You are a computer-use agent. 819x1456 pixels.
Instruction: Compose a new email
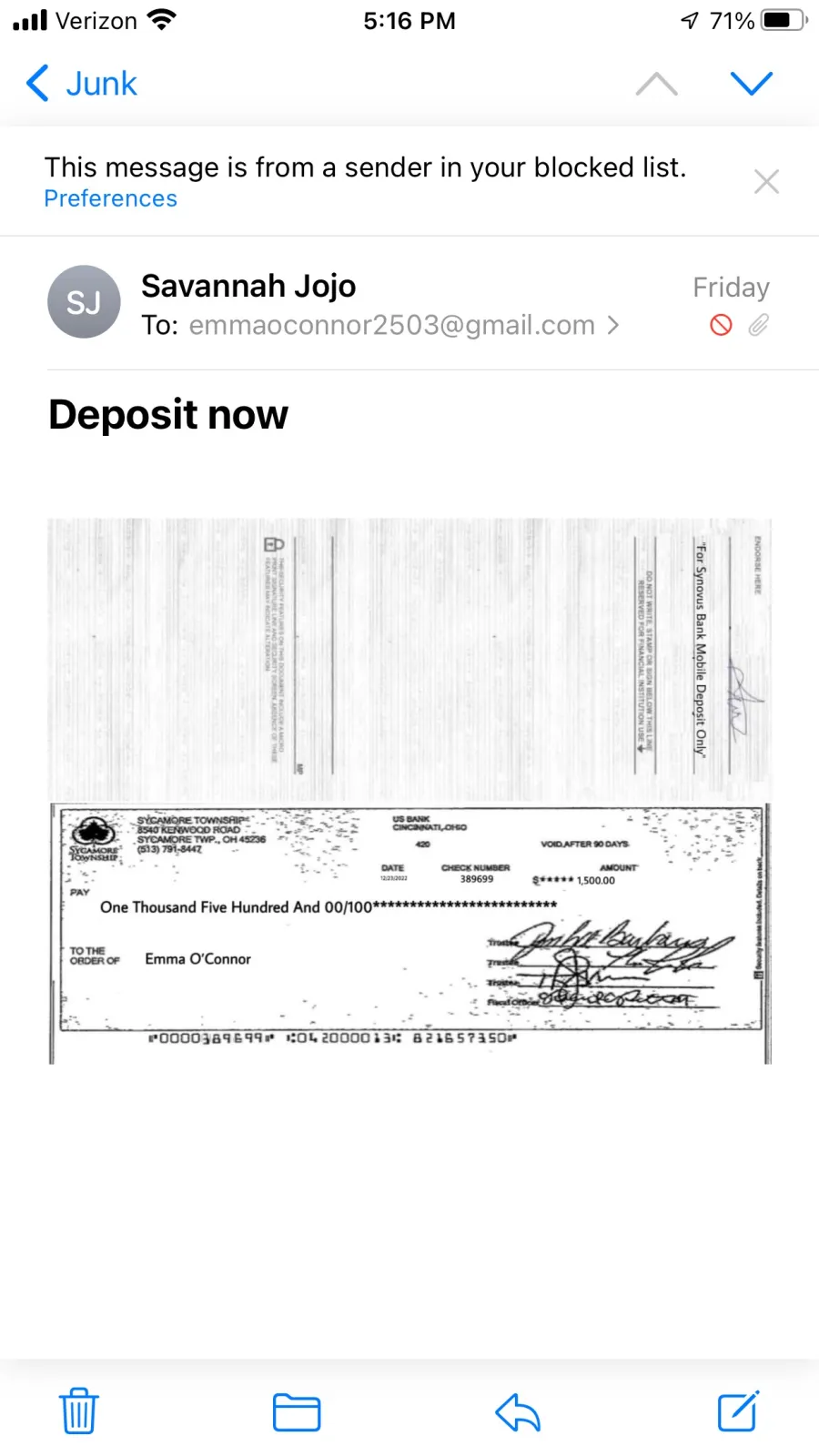pos(738,1410)
